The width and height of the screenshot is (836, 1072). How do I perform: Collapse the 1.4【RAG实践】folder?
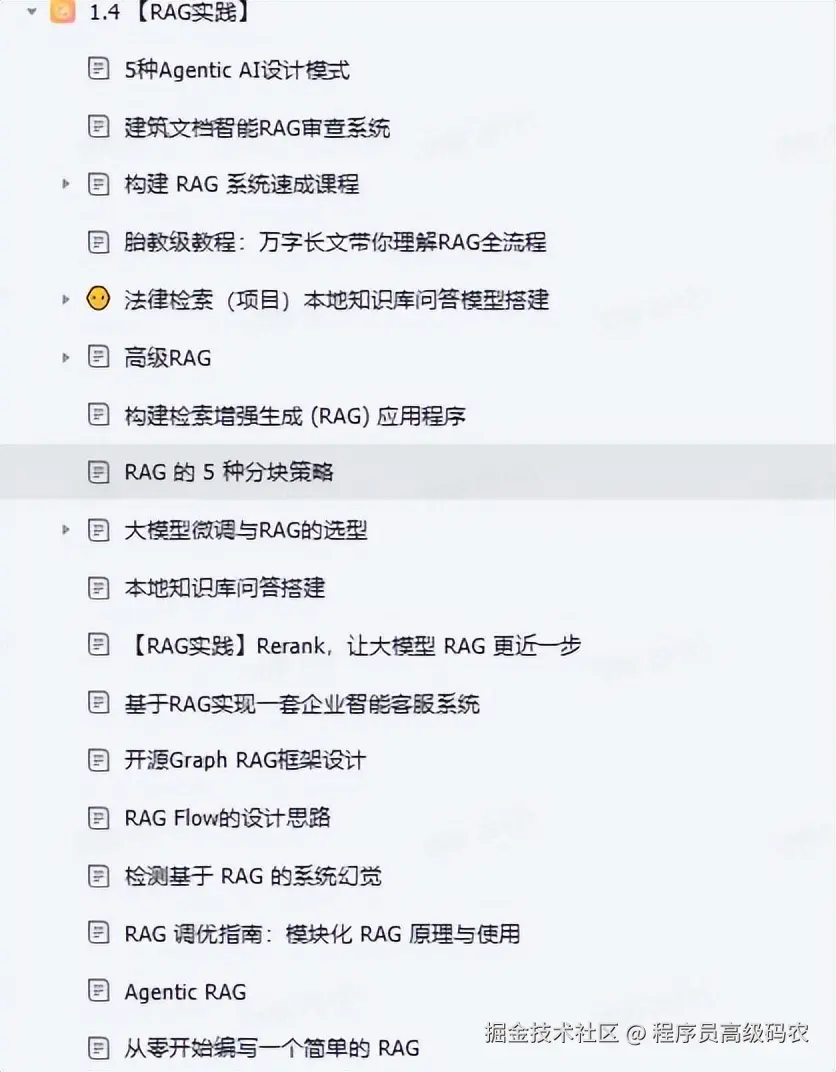pos(31,13)
